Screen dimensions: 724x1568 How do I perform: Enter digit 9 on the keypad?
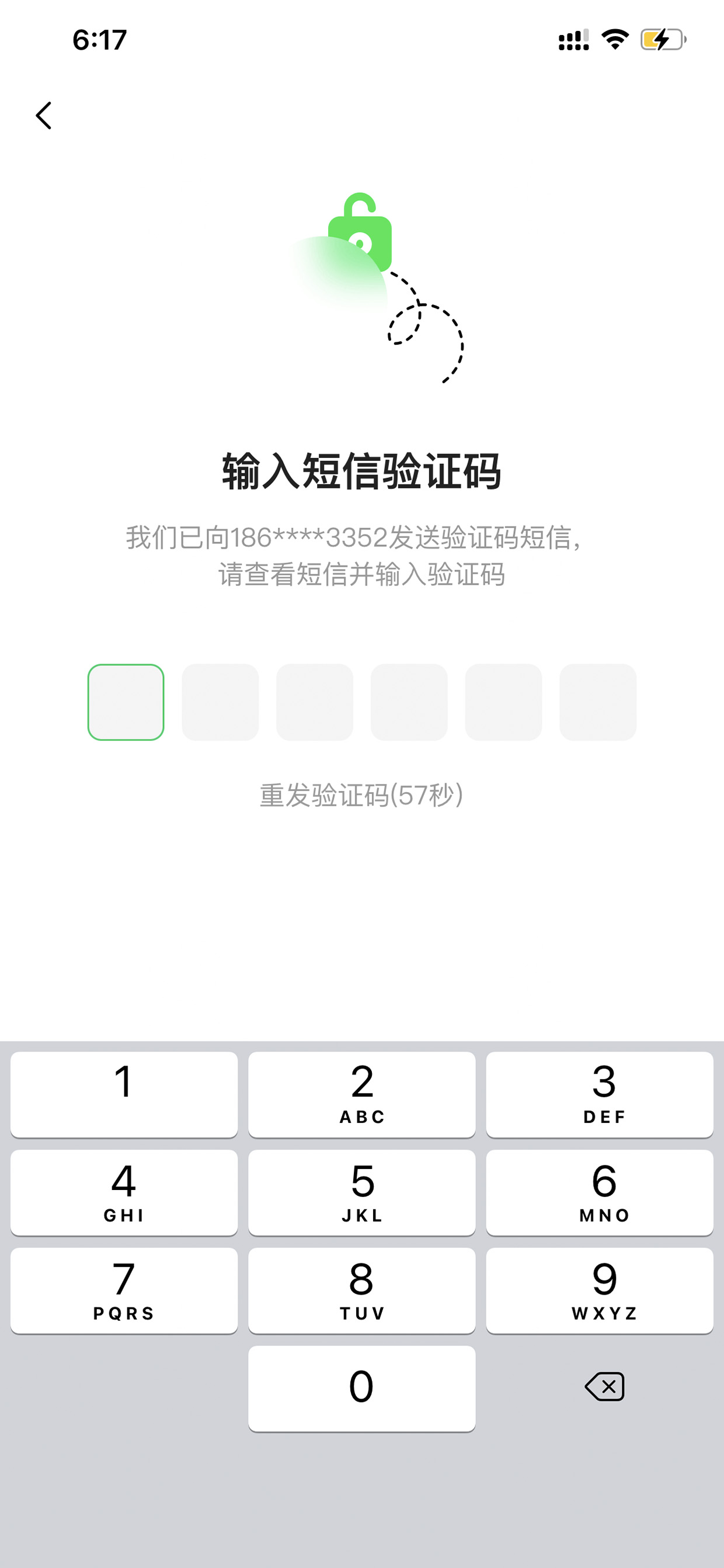coord(600,1290)
